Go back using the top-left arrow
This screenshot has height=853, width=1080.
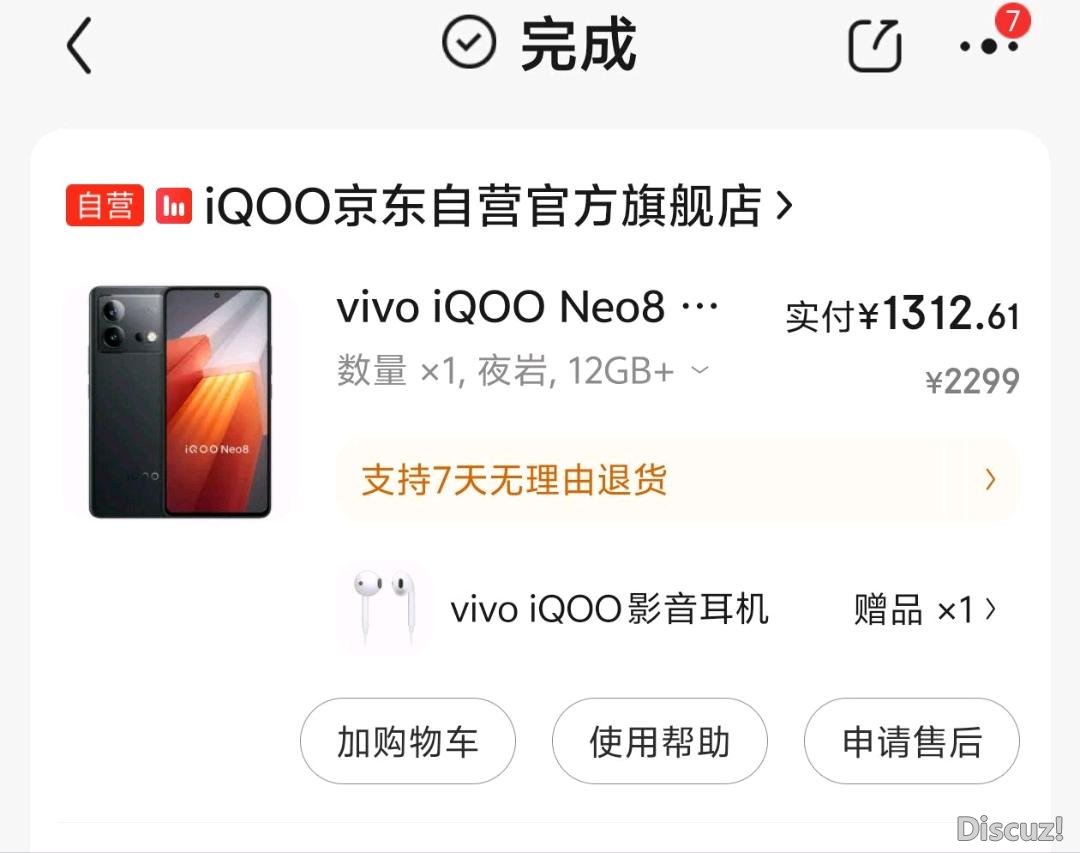80,46
